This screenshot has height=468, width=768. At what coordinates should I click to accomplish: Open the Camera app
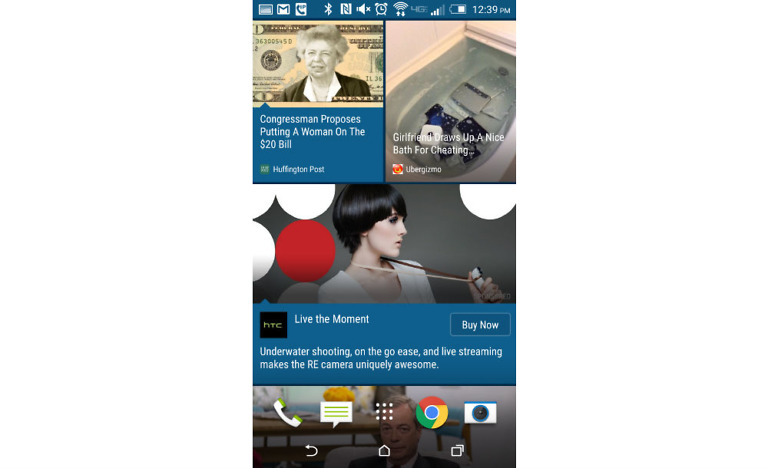coord(480,413)
